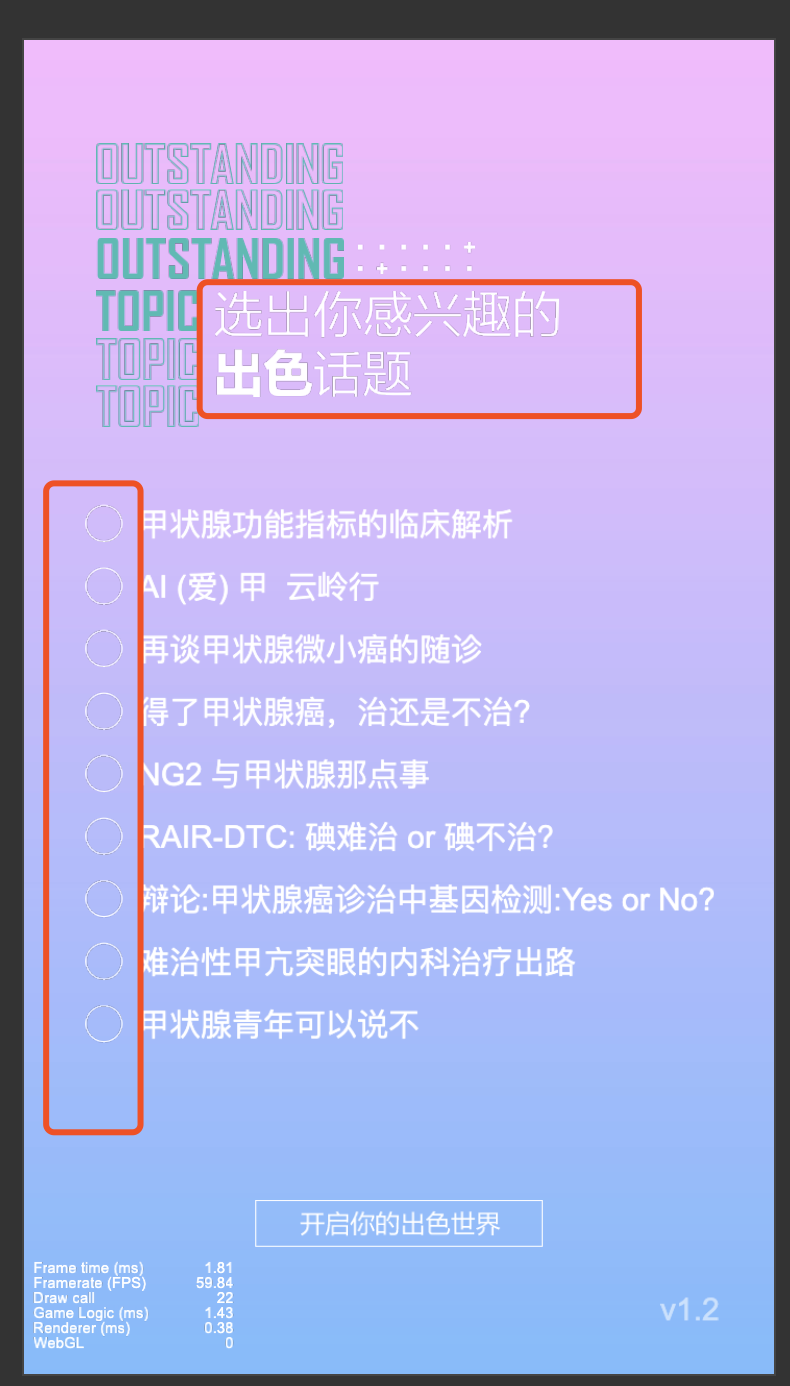The image size is (790, 1386).
Task: Select topic NG2 与甲状腺那点事
Action: click(x=103, y=773)
